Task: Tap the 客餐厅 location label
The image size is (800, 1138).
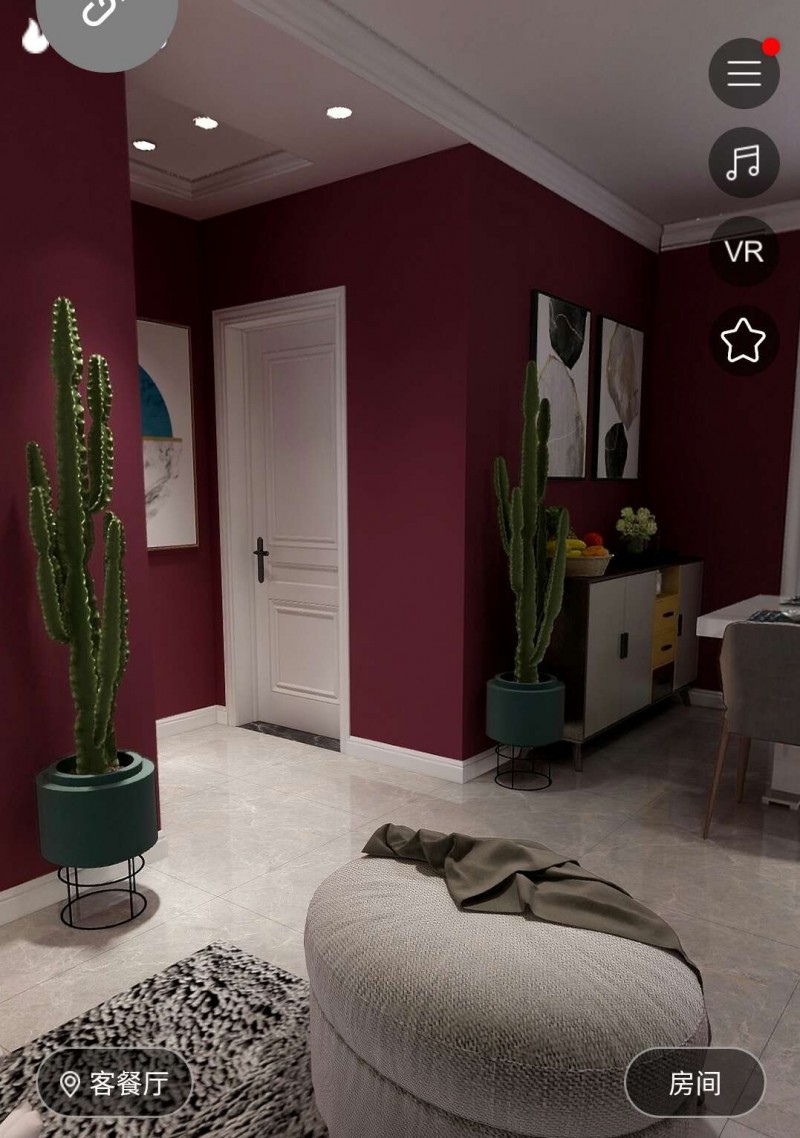Action: pos(114,1082)
